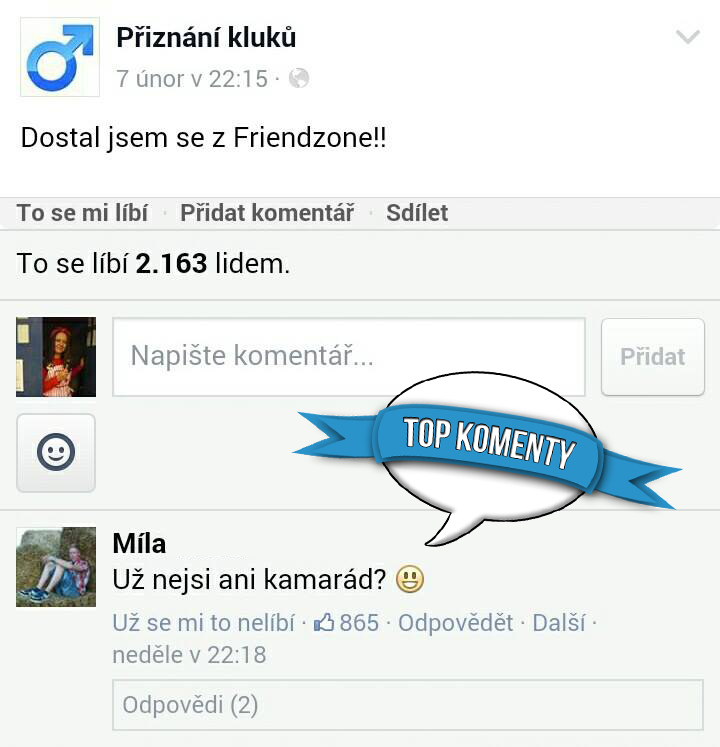Image resolution: width=720 pixels, height=747 pixels.
Task: Share the post with Sdílet
Action: (417, 213)
